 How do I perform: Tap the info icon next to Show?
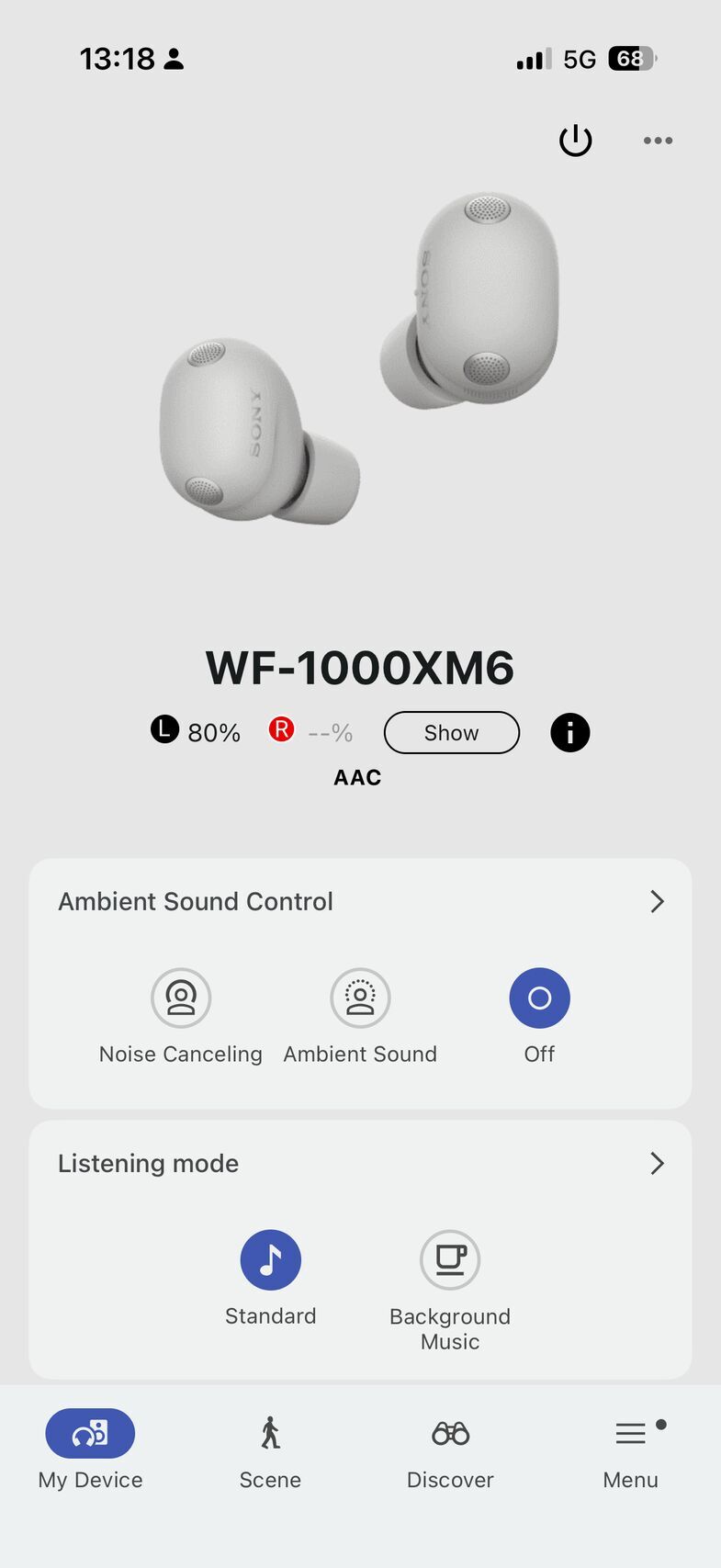pyautogui.click(x=569, y=732)
